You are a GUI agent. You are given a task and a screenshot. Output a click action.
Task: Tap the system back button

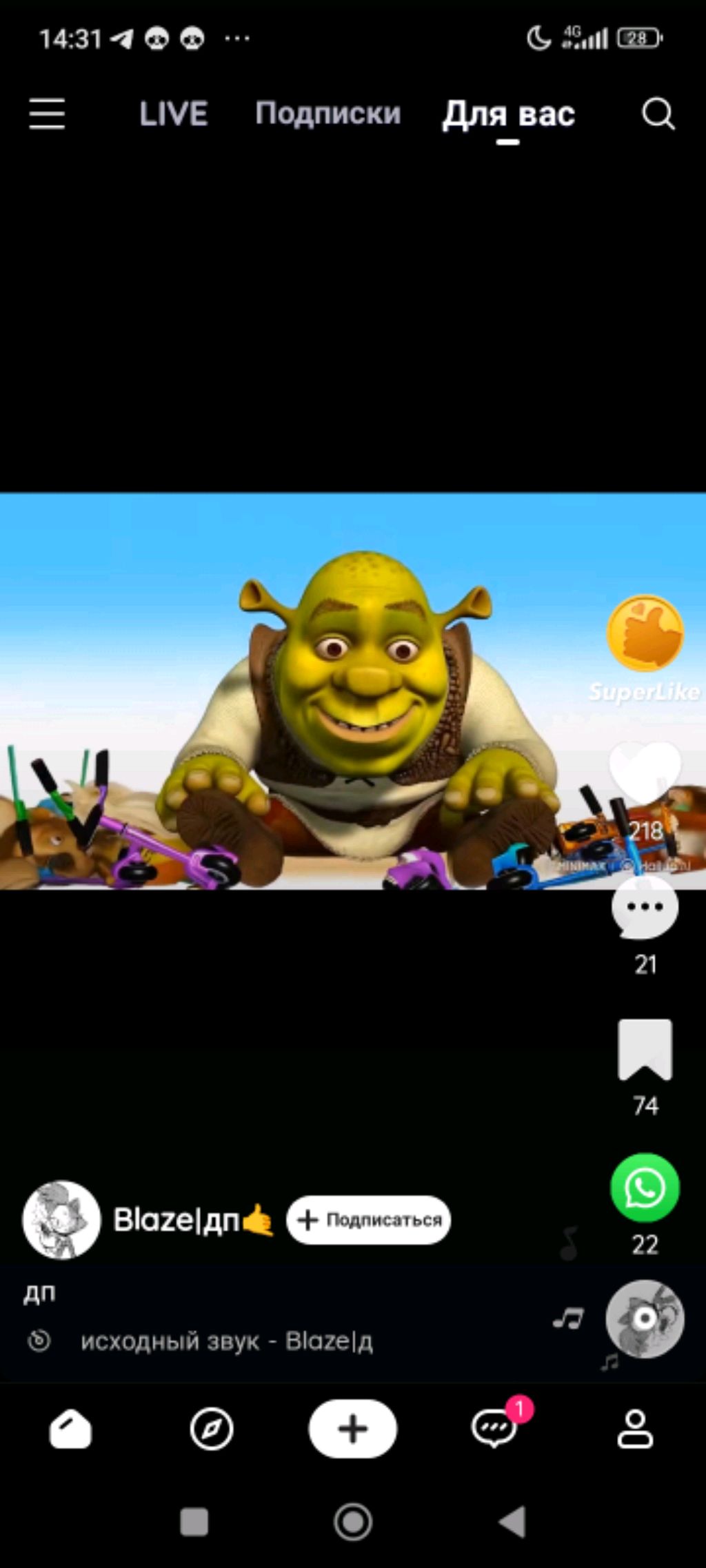pos(512,1522)
